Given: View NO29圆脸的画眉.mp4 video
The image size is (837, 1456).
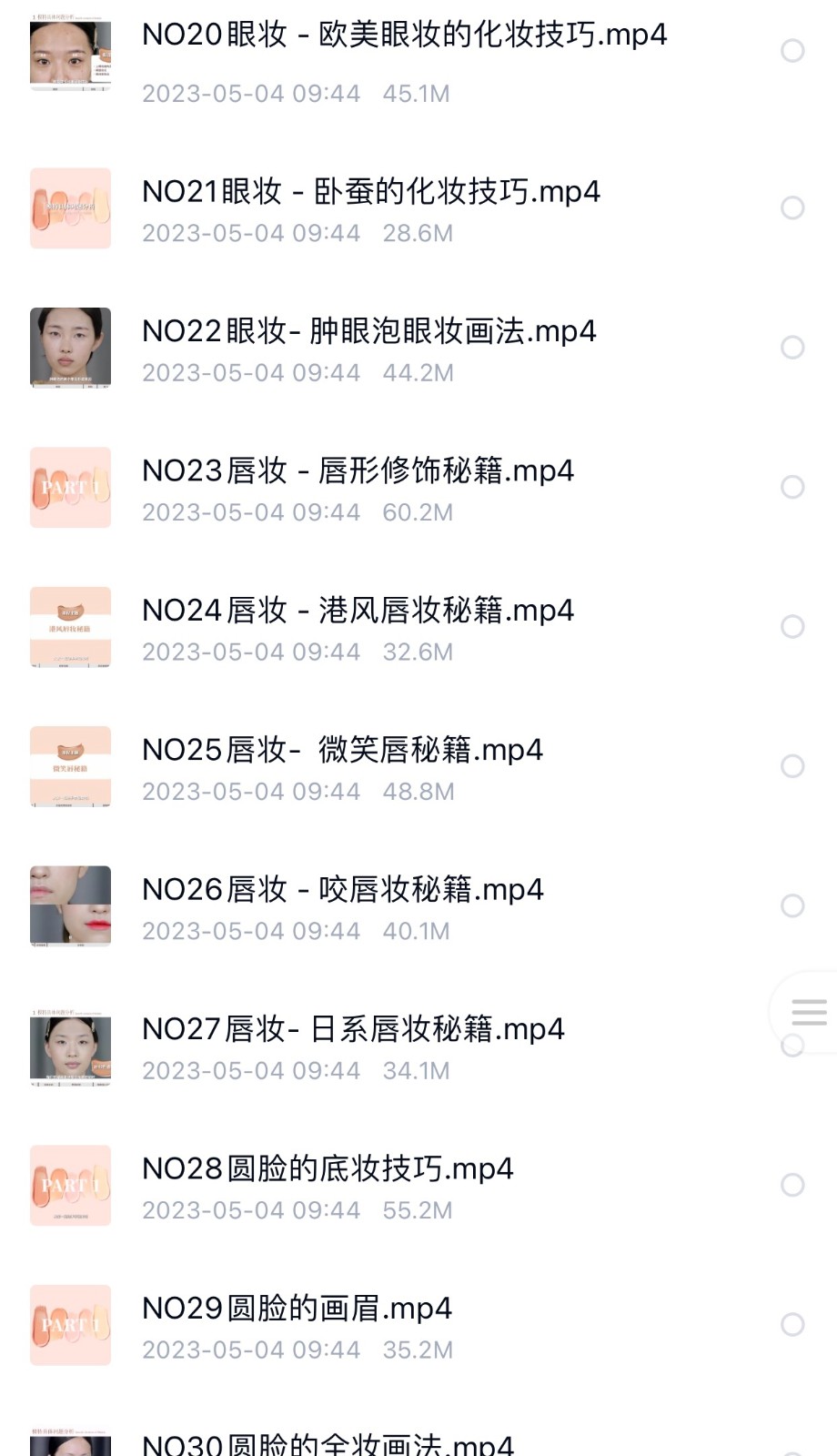Looking at the screenshot, I should (x=297, y=1309).
